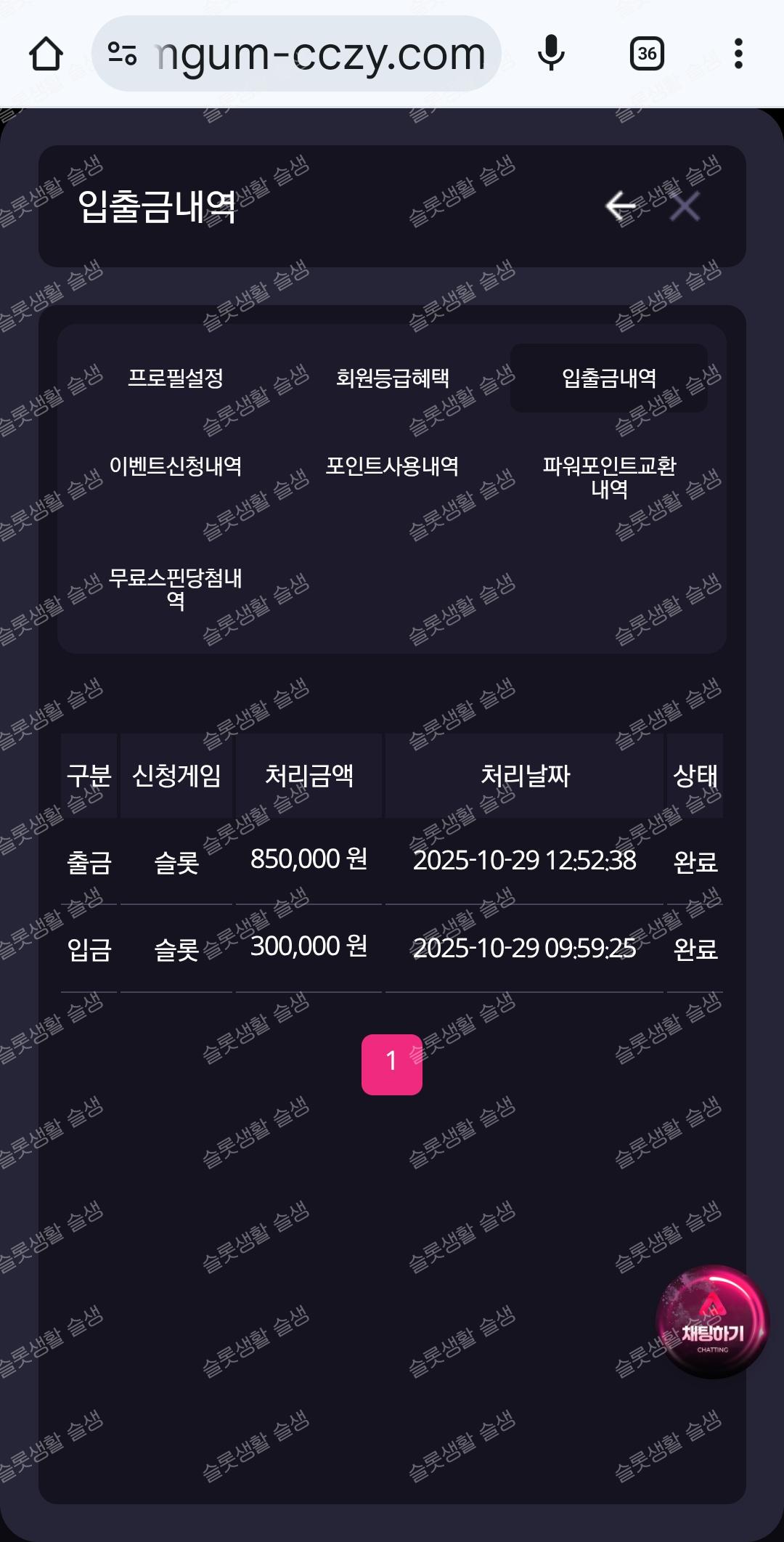The image size is (784, 1542).
Task: Close the 입출금내역 panel
Action: [685, 206]
